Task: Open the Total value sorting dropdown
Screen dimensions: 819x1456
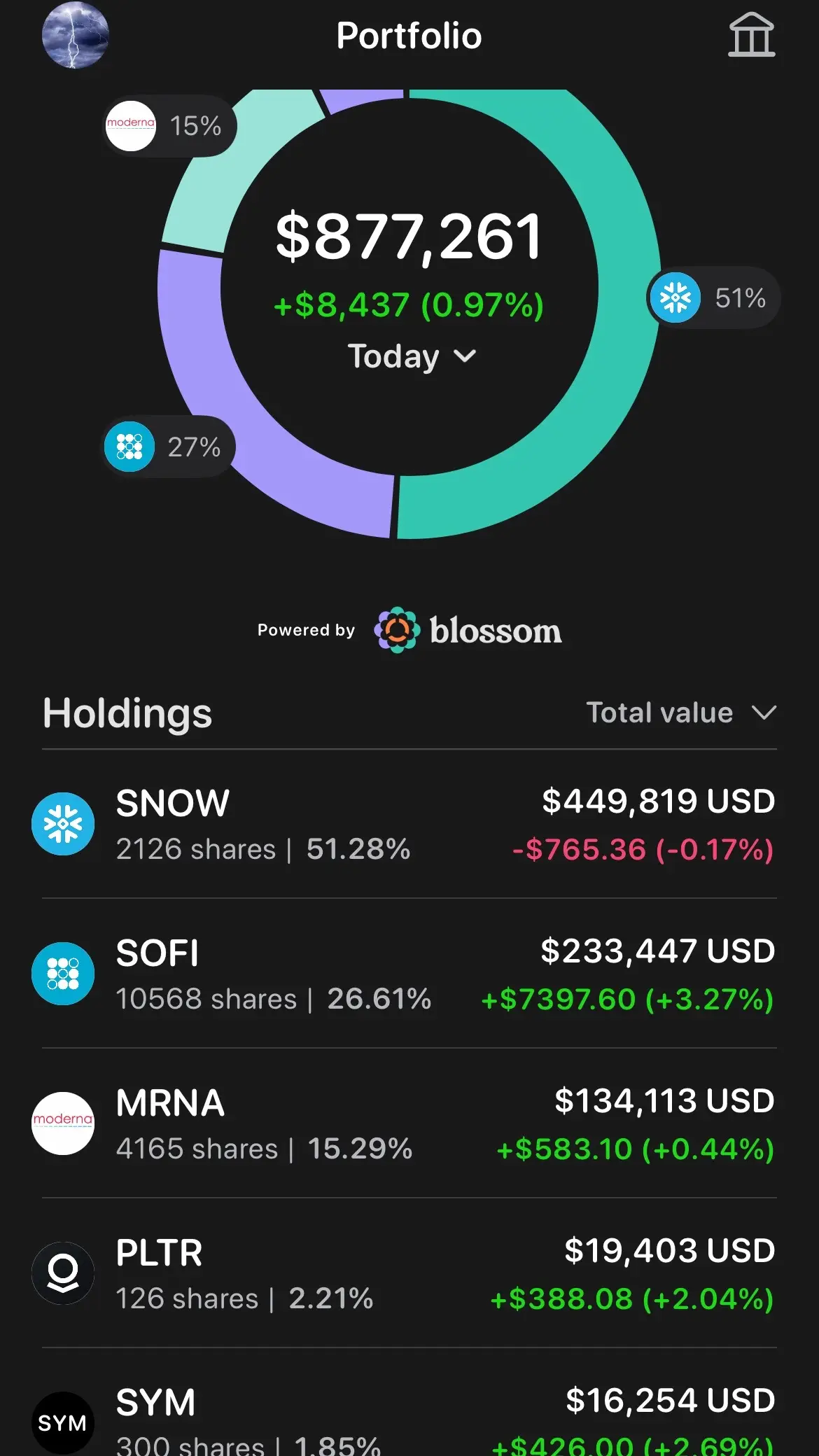Action: (x=679, y=712)
